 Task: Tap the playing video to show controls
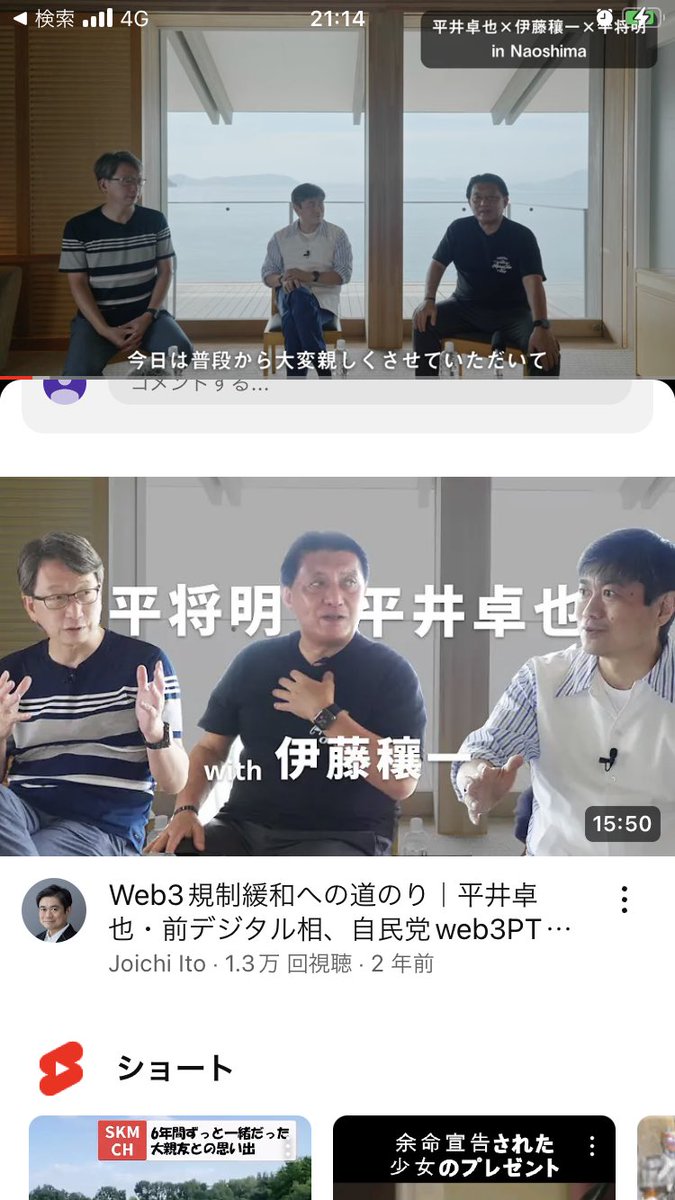[x=337, y=200]
